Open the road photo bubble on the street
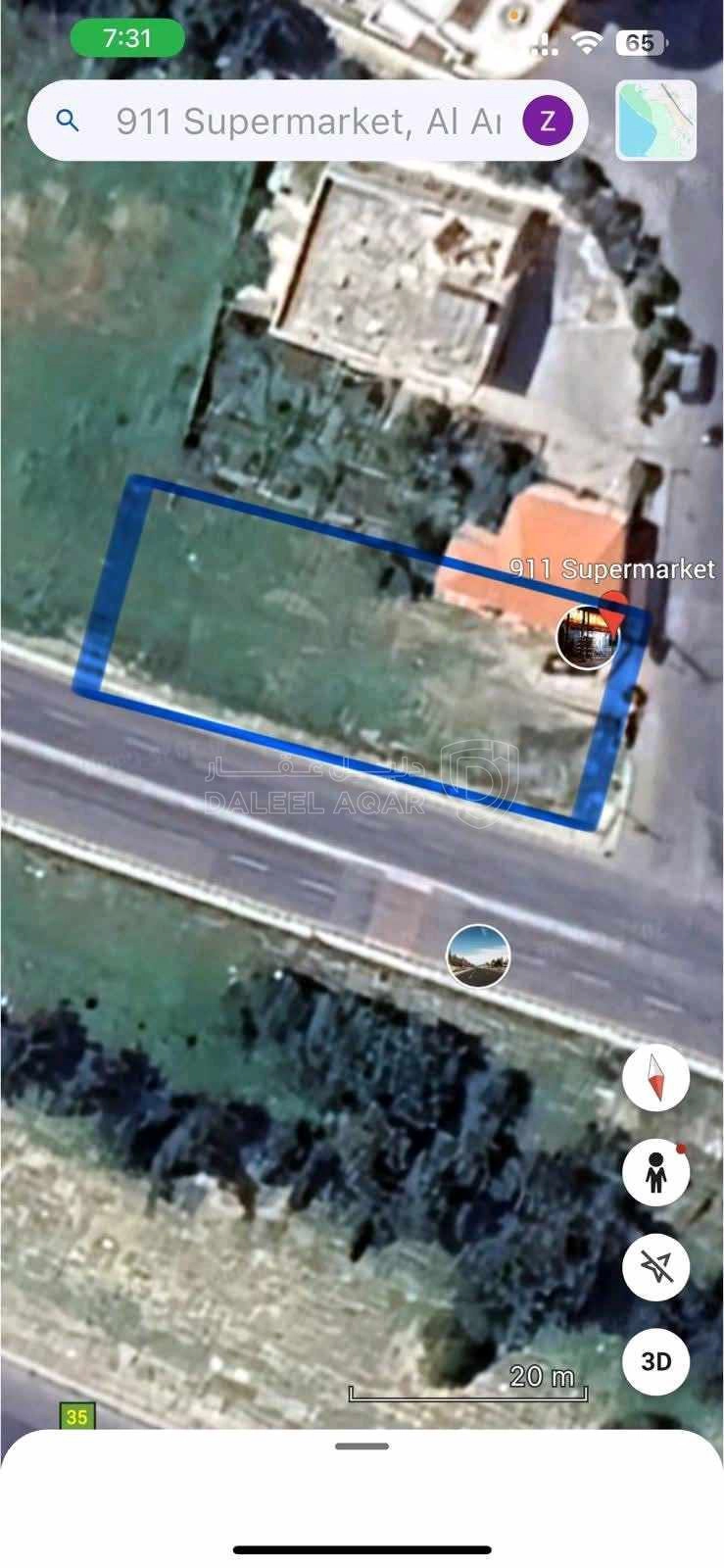The width and height of the screenshot is (724, 1568). (x=478, y=955)
